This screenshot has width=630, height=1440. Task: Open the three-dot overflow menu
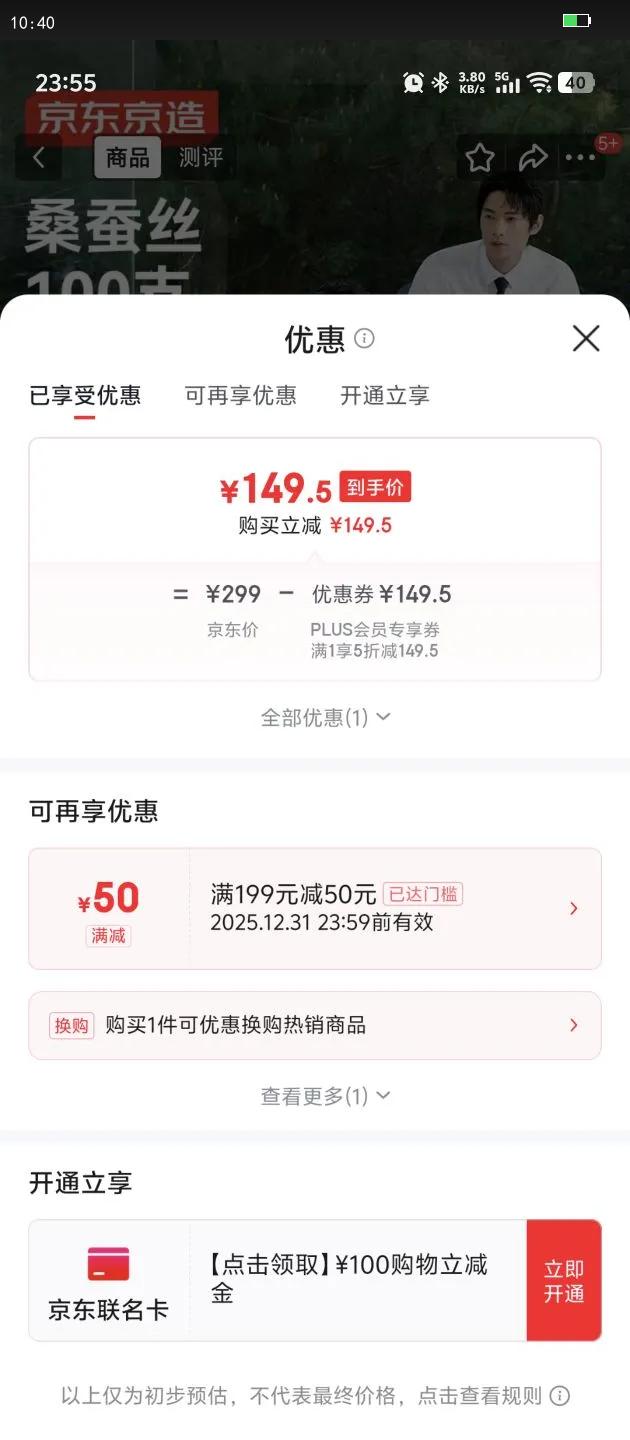tap(581, 158)
